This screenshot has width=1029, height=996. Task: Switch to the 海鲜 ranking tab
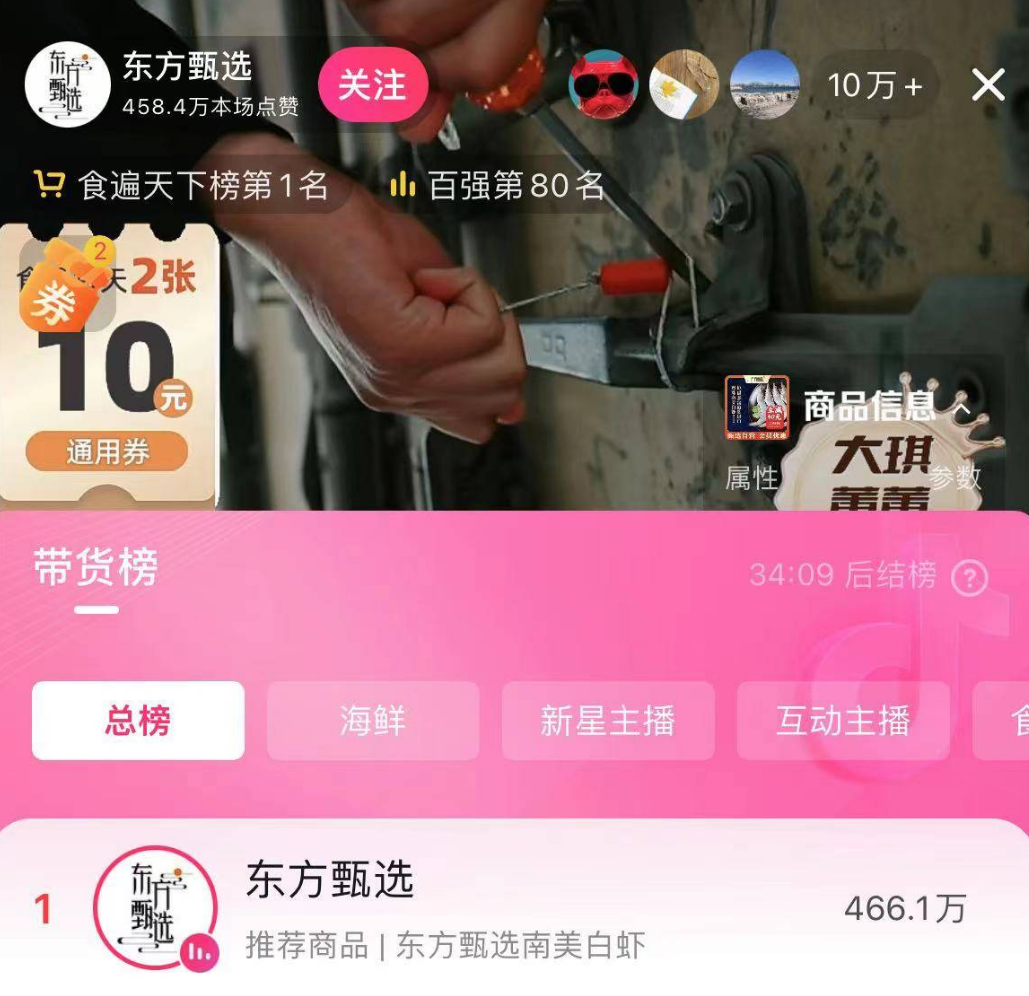[x=373, y=721]
